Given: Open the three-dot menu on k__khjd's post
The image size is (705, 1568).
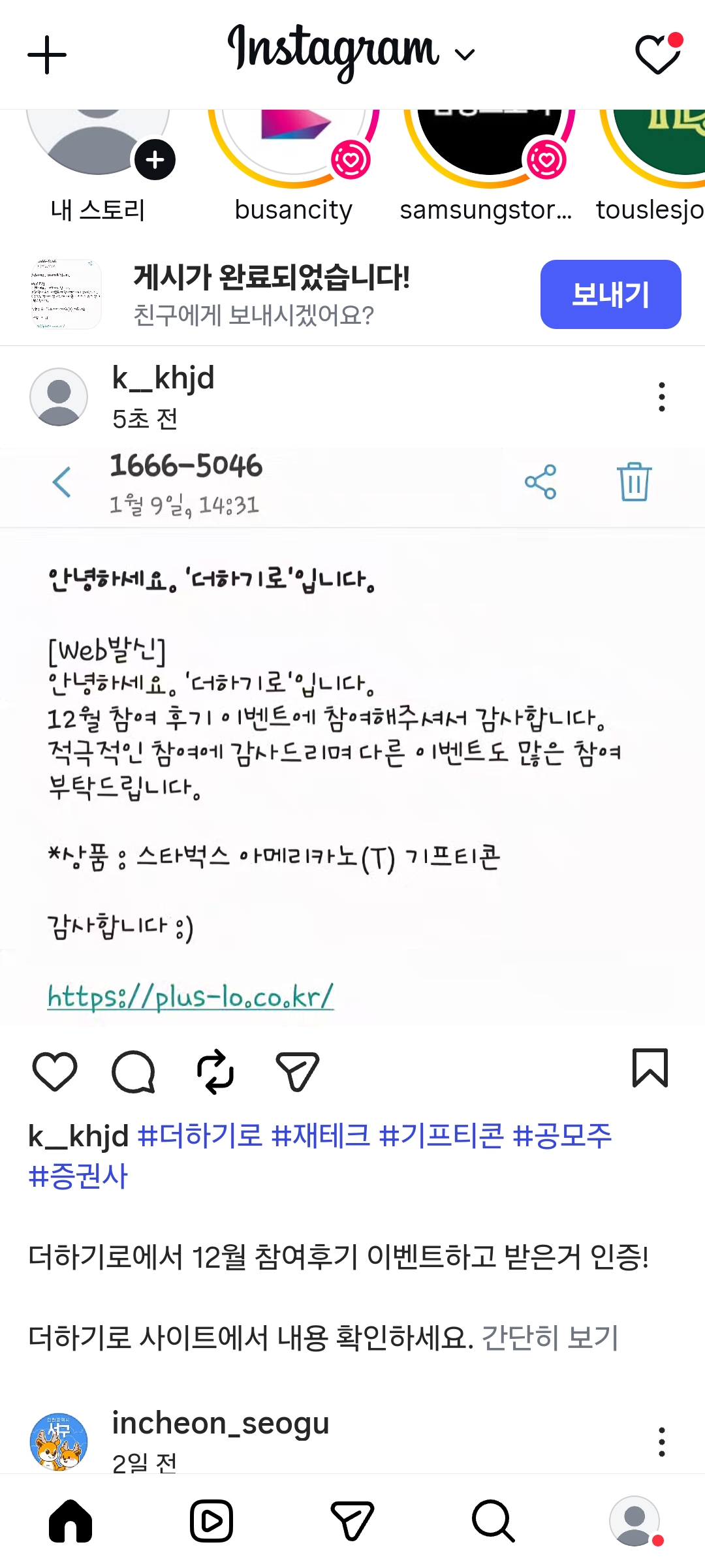Looking at the screenshot, I should 661,395.
